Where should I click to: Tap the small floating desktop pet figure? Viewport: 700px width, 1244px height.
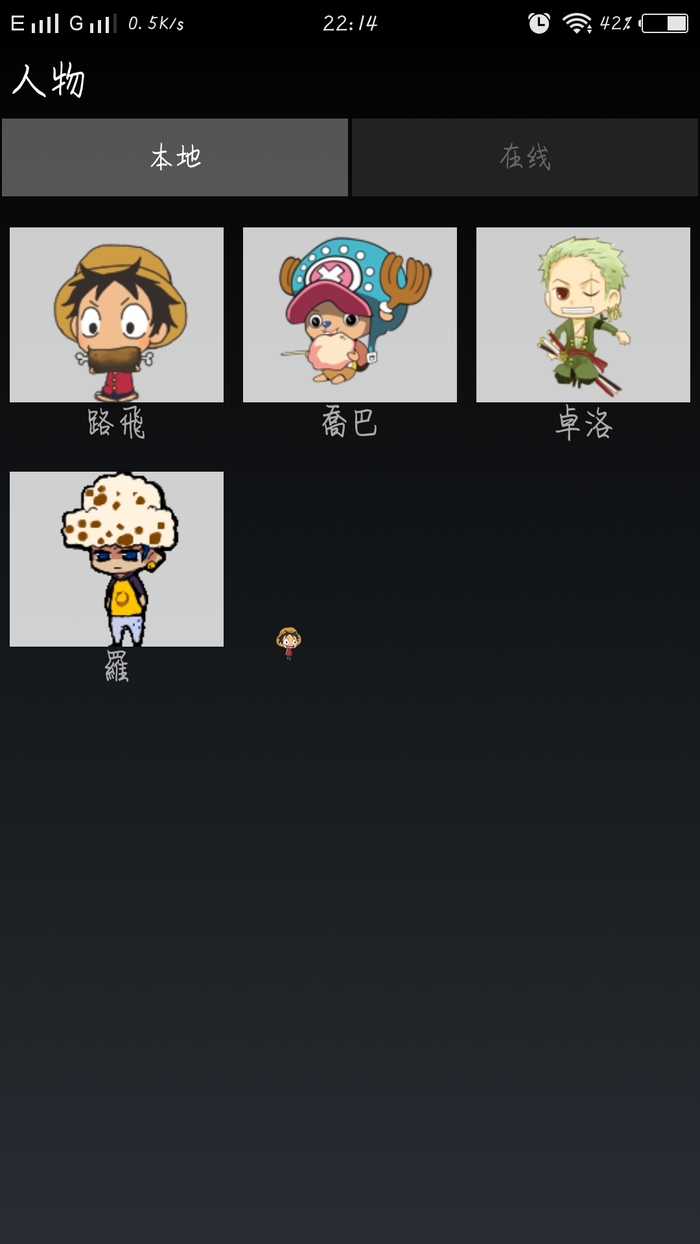pyautogui.click(x=289, y=643)
